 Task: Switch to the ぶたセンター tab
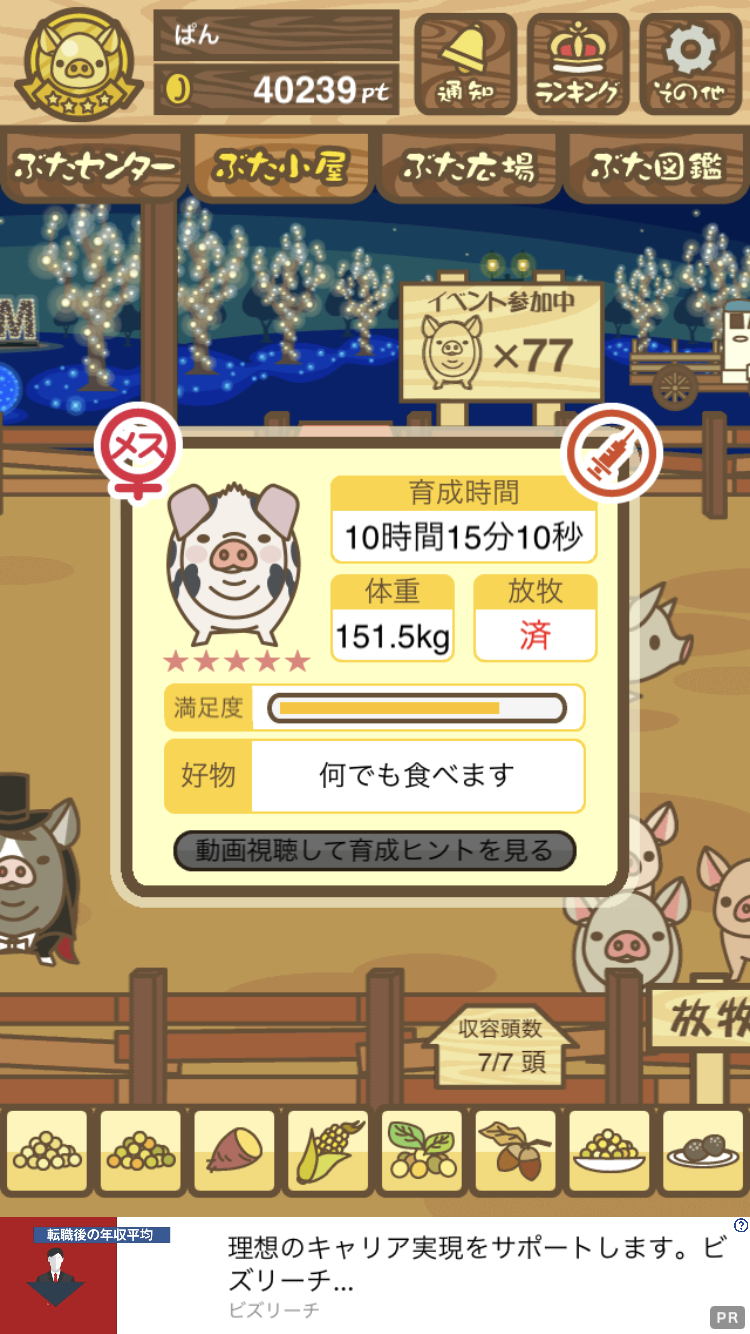pos(95,166)
